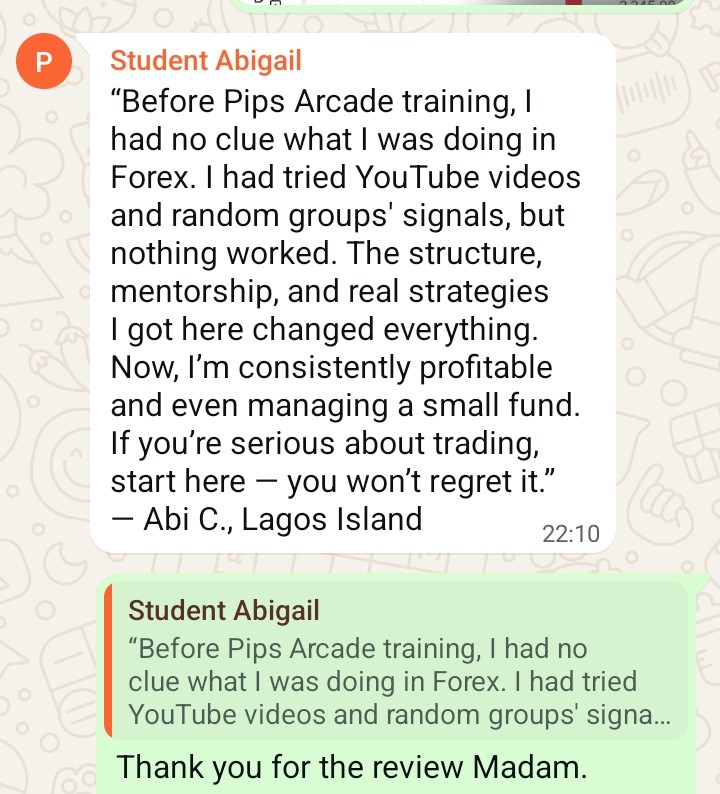This screenshot has width=720, height=794.
Task: Tap the orange Student Abigail sender name
Action: (x=205, y=60)
